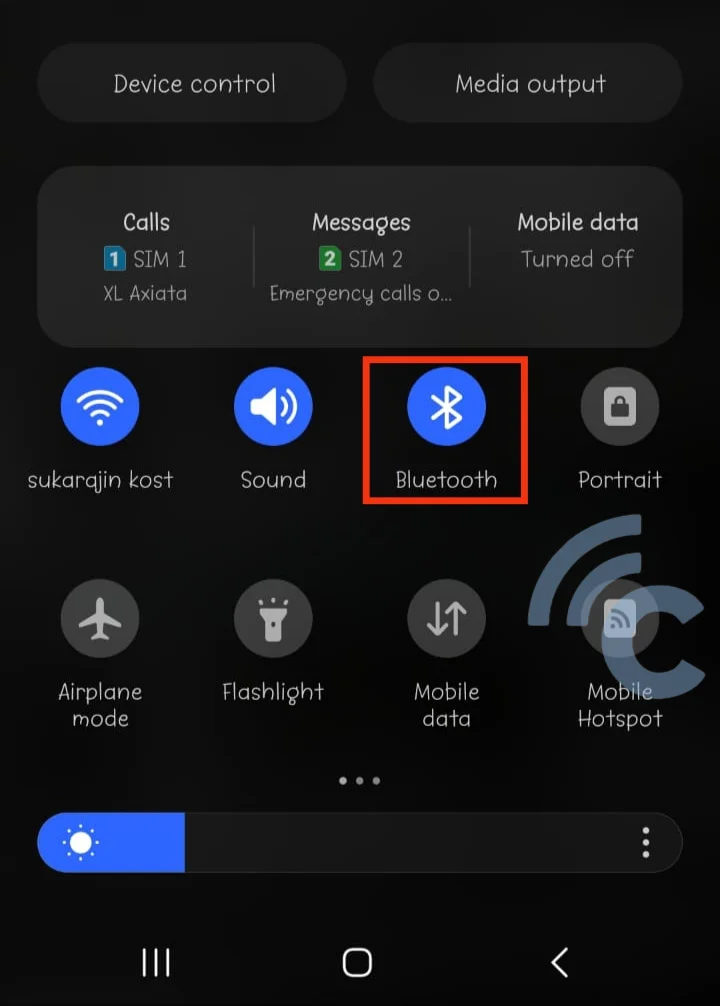The image size is (720, 1006).
Task: Select the Messages SIM 2 section
Action: tap(362, 255)
